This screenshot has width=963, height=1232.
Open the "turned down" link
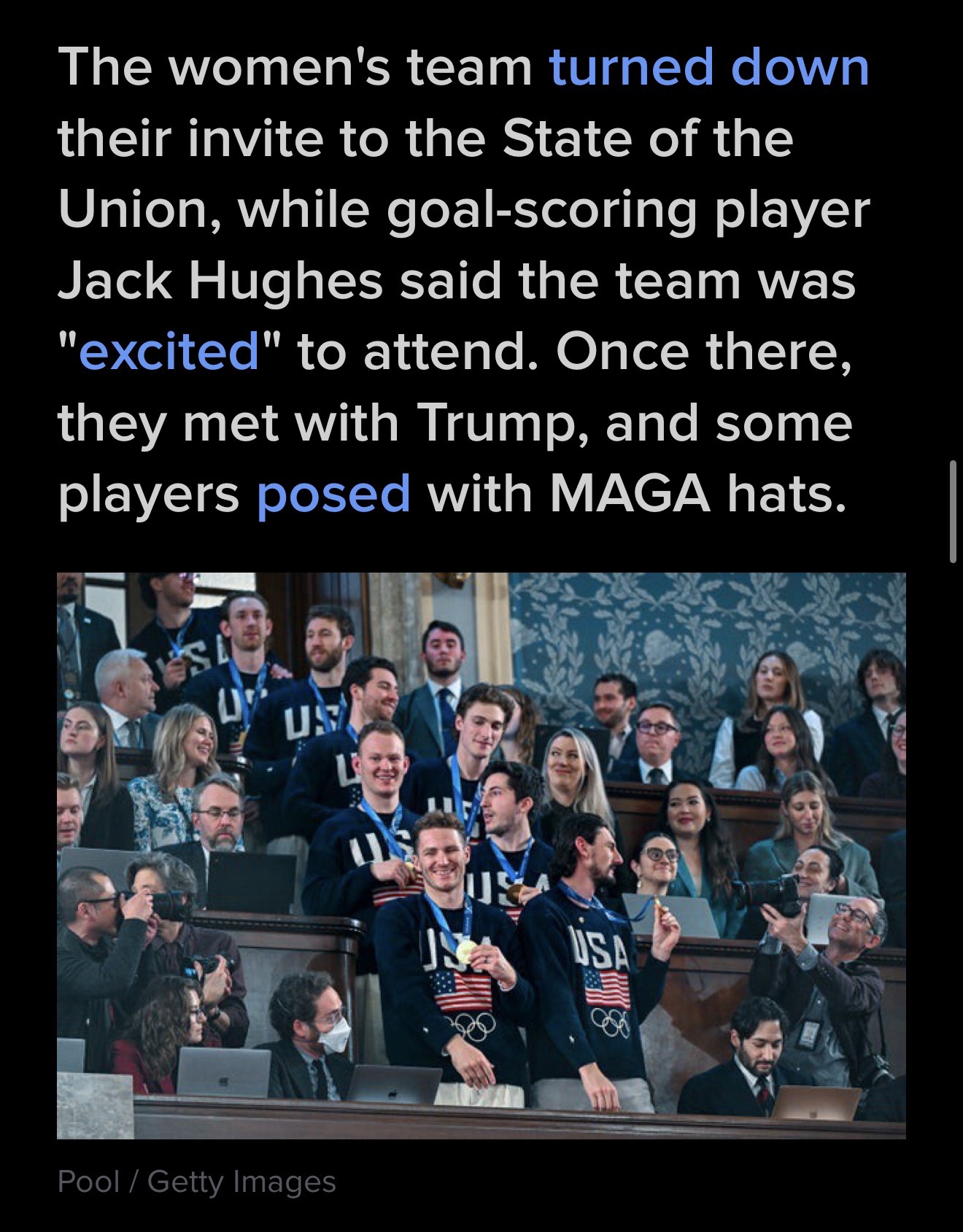pos(708,68)
